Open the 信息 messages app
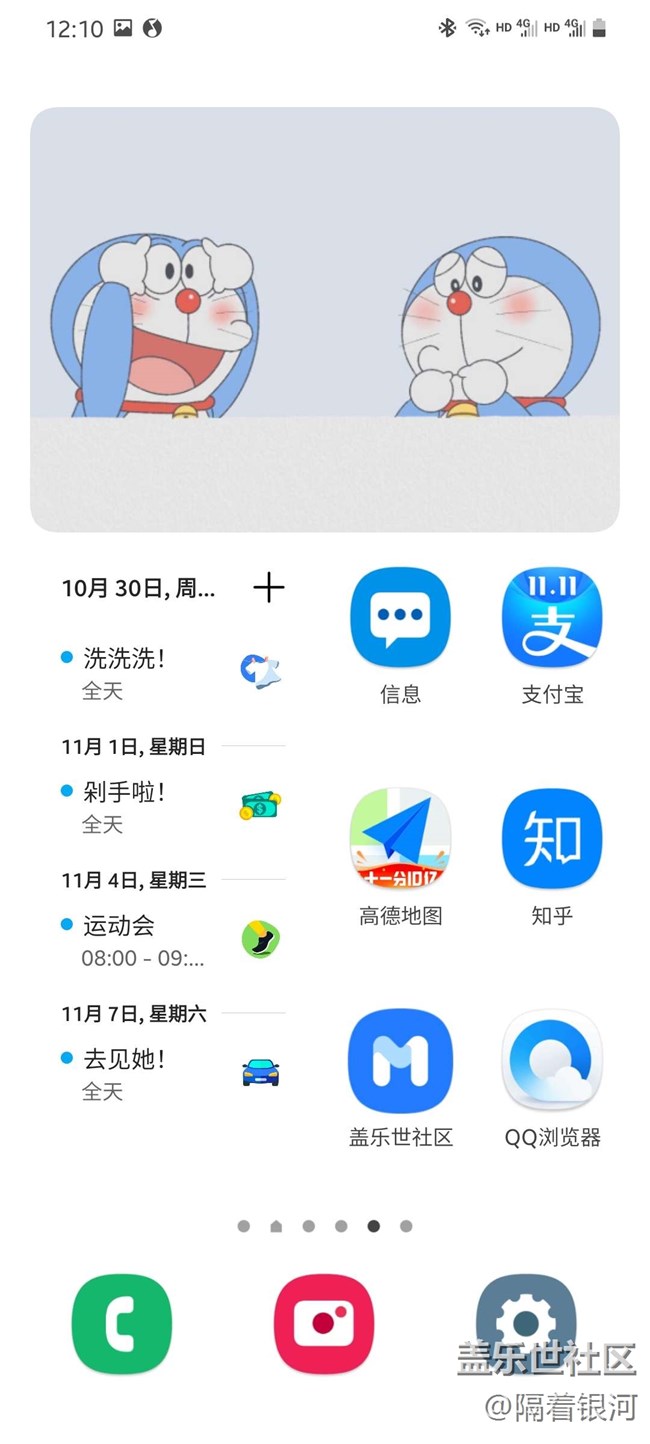 pos(400,618)
